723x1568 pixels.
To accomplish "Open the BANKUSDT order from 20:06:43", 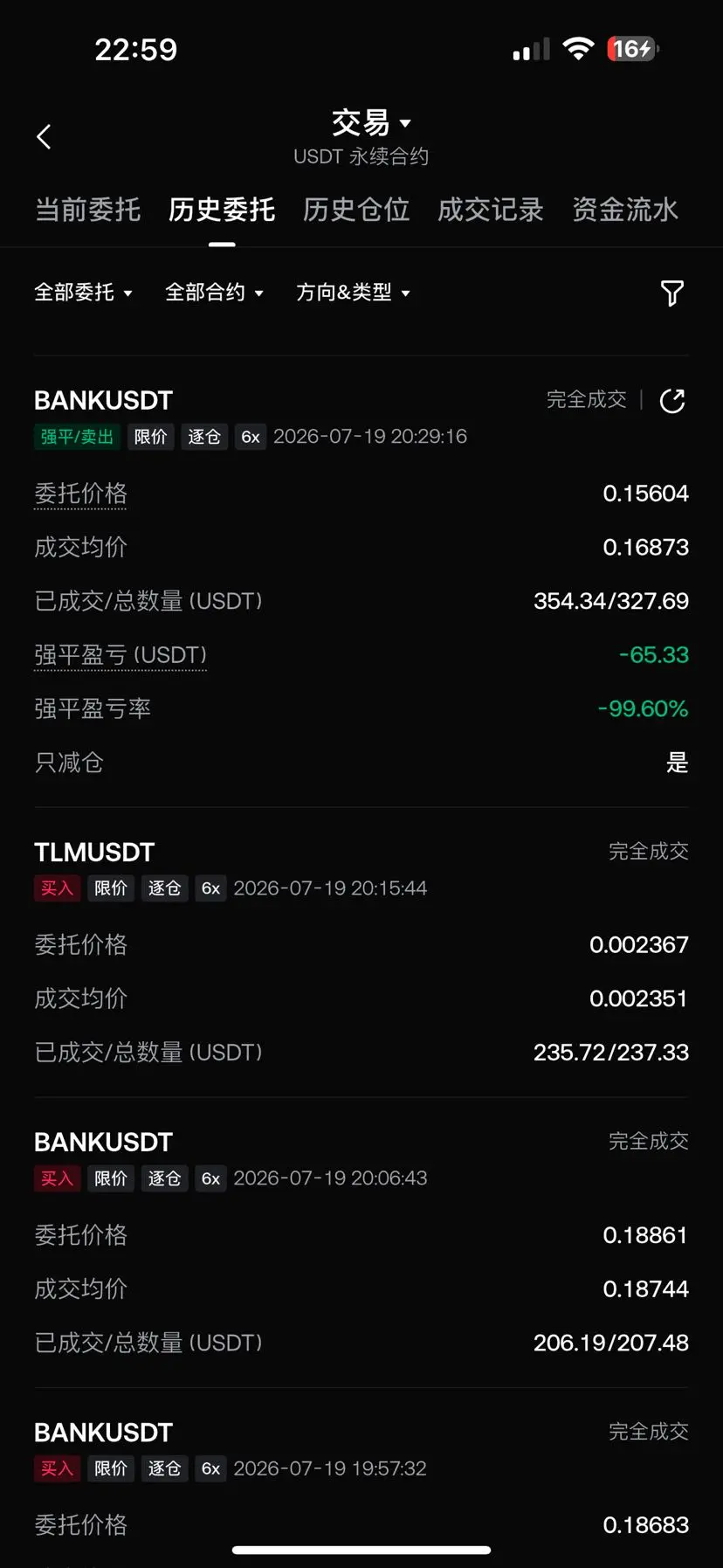I will (x=361, y=1242).
